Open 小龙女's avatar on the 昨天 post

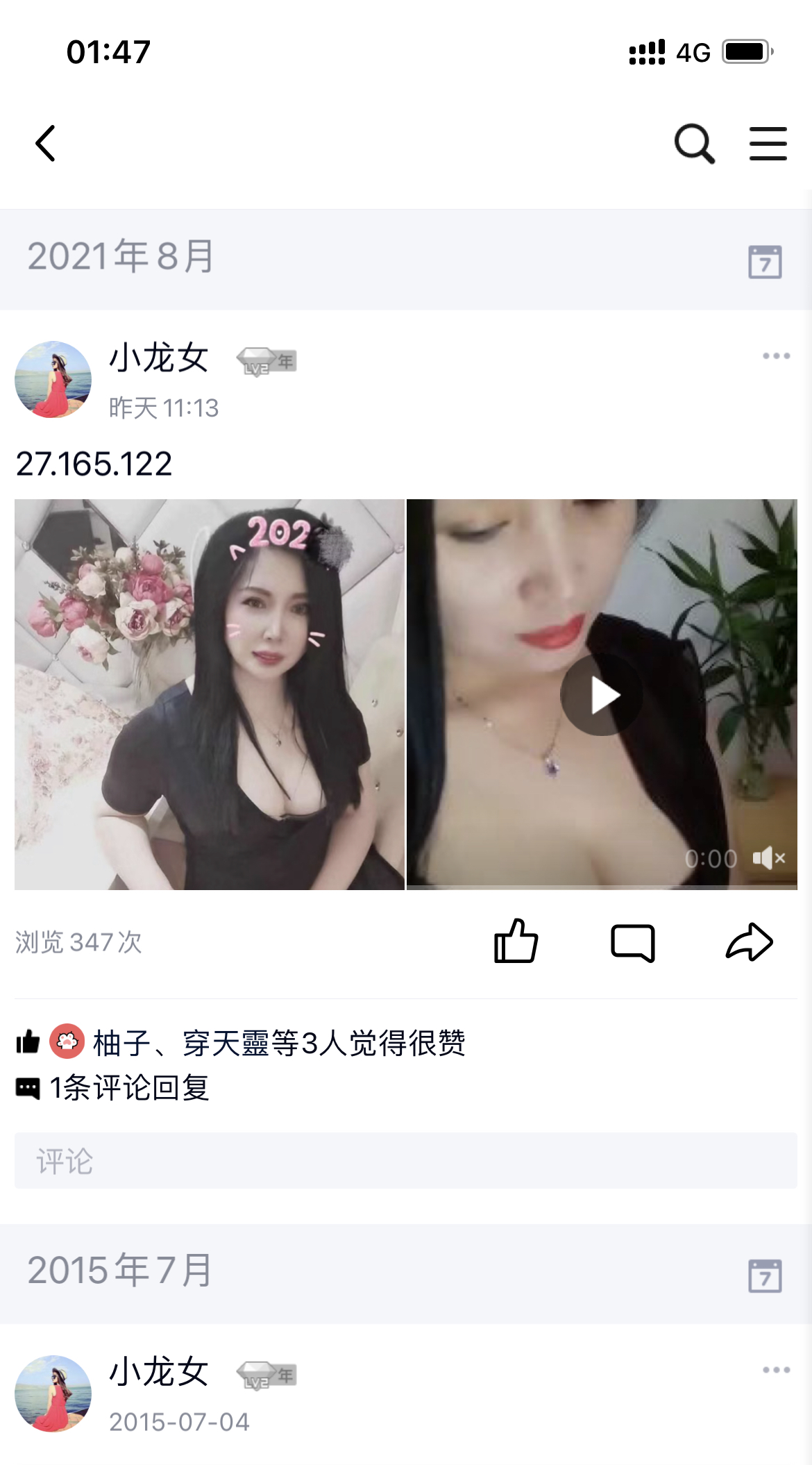point(53,379)
